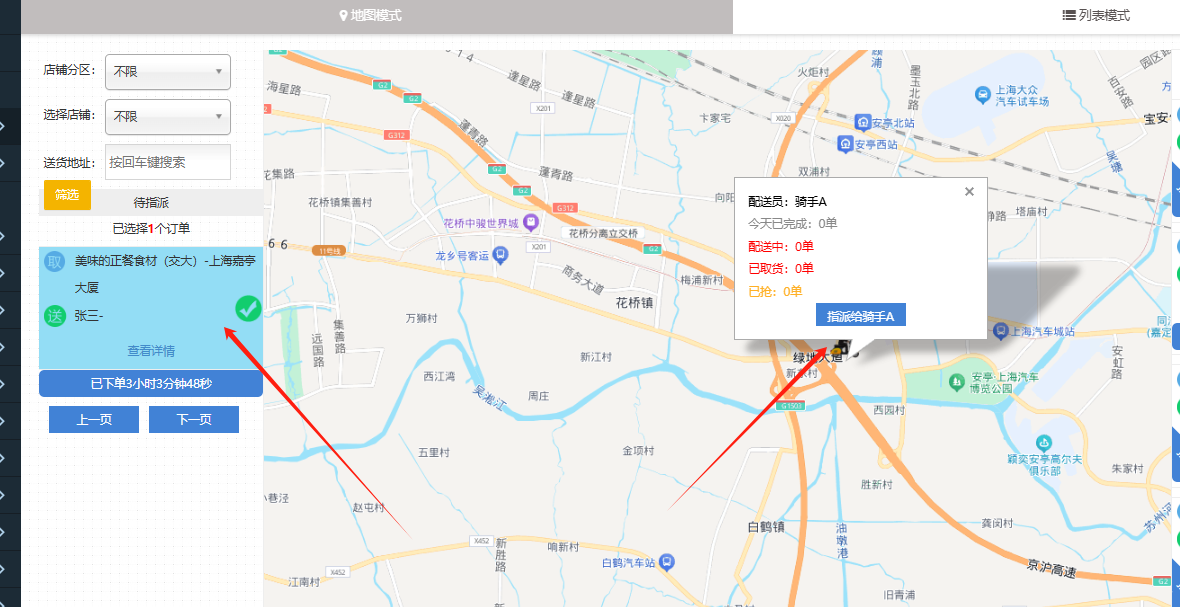
Task: Close the rider info popup
Action: pos(969,192)
